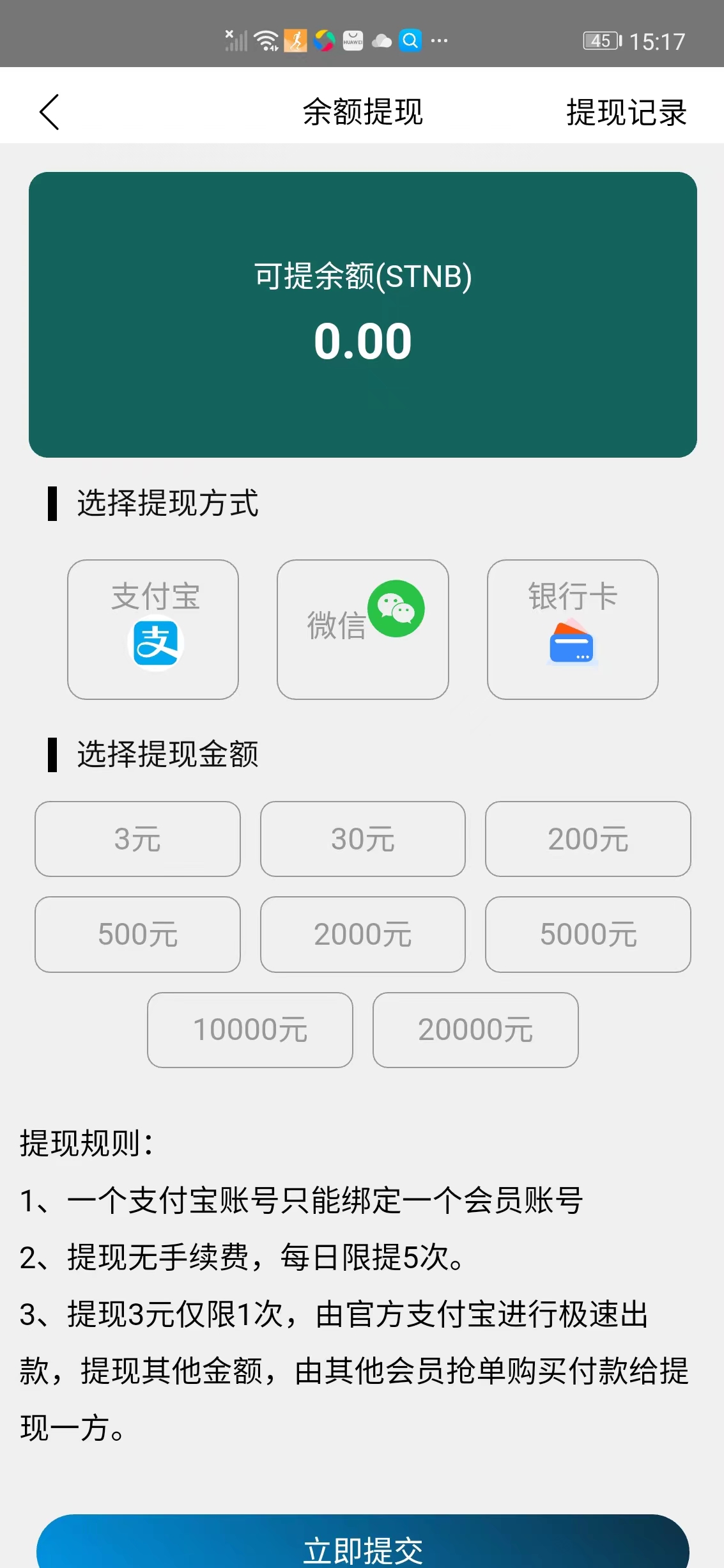Screen dimensions: 724x1568
Task: Tap the green balance card showing 0.00
Action: tap(362, 313)
